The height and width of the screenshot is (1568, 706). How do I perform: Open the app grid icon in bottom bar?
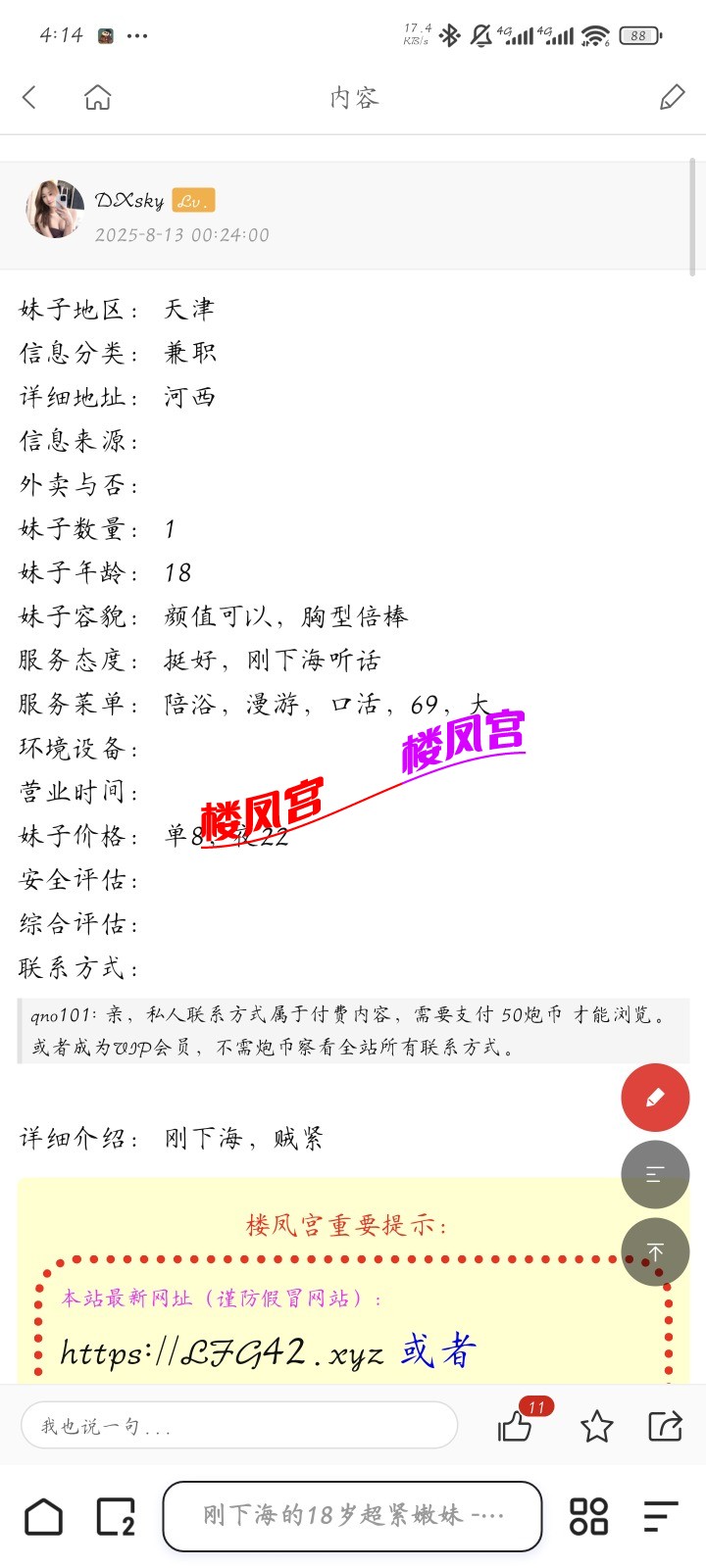click(586, 1516)
